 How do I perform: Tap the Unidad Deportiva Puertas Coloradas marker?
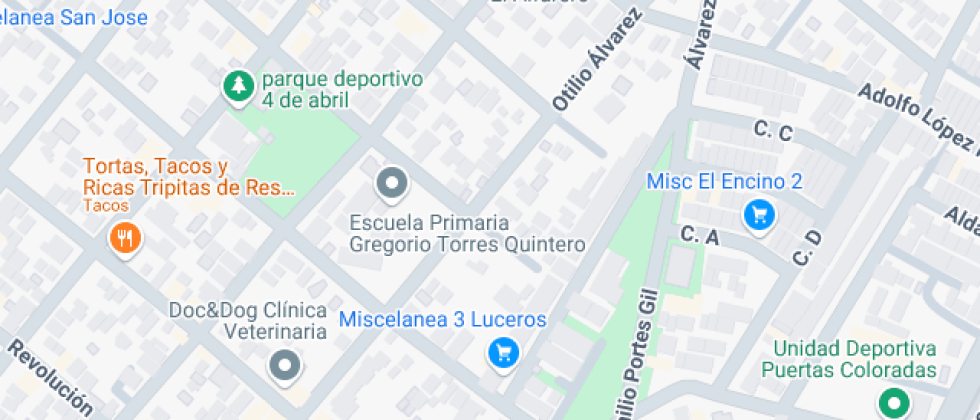point(892,404)
